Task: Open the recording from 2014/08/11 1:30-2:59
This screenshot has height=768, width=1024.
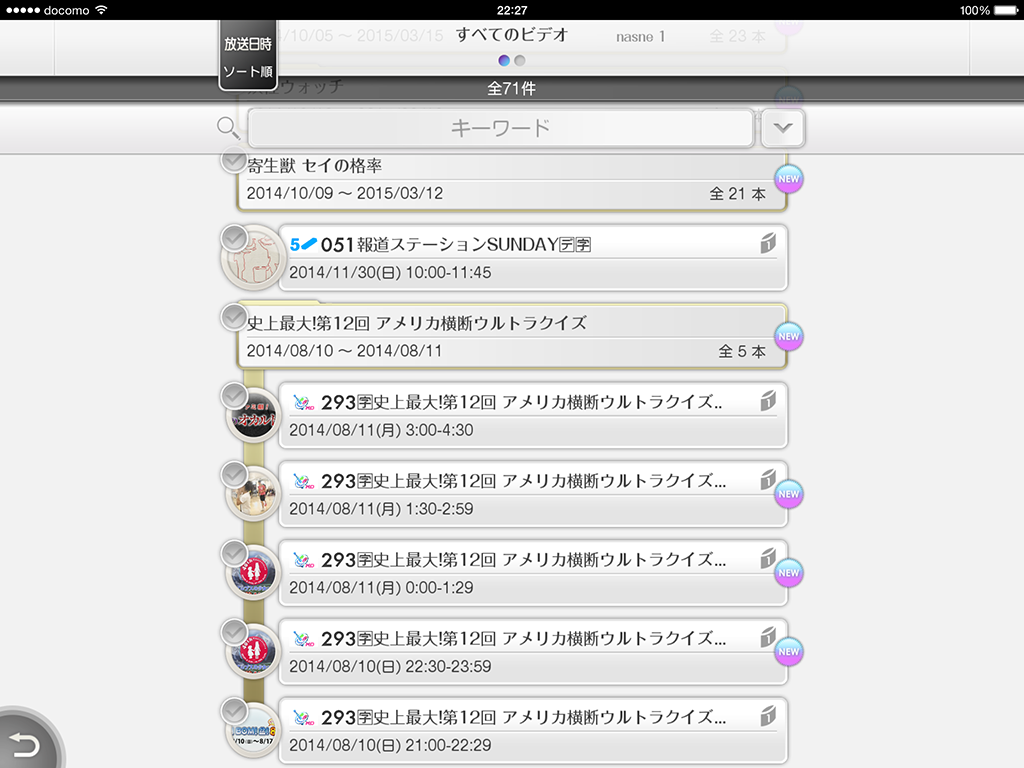Action: pyautogui.click(x=530, y=494)
